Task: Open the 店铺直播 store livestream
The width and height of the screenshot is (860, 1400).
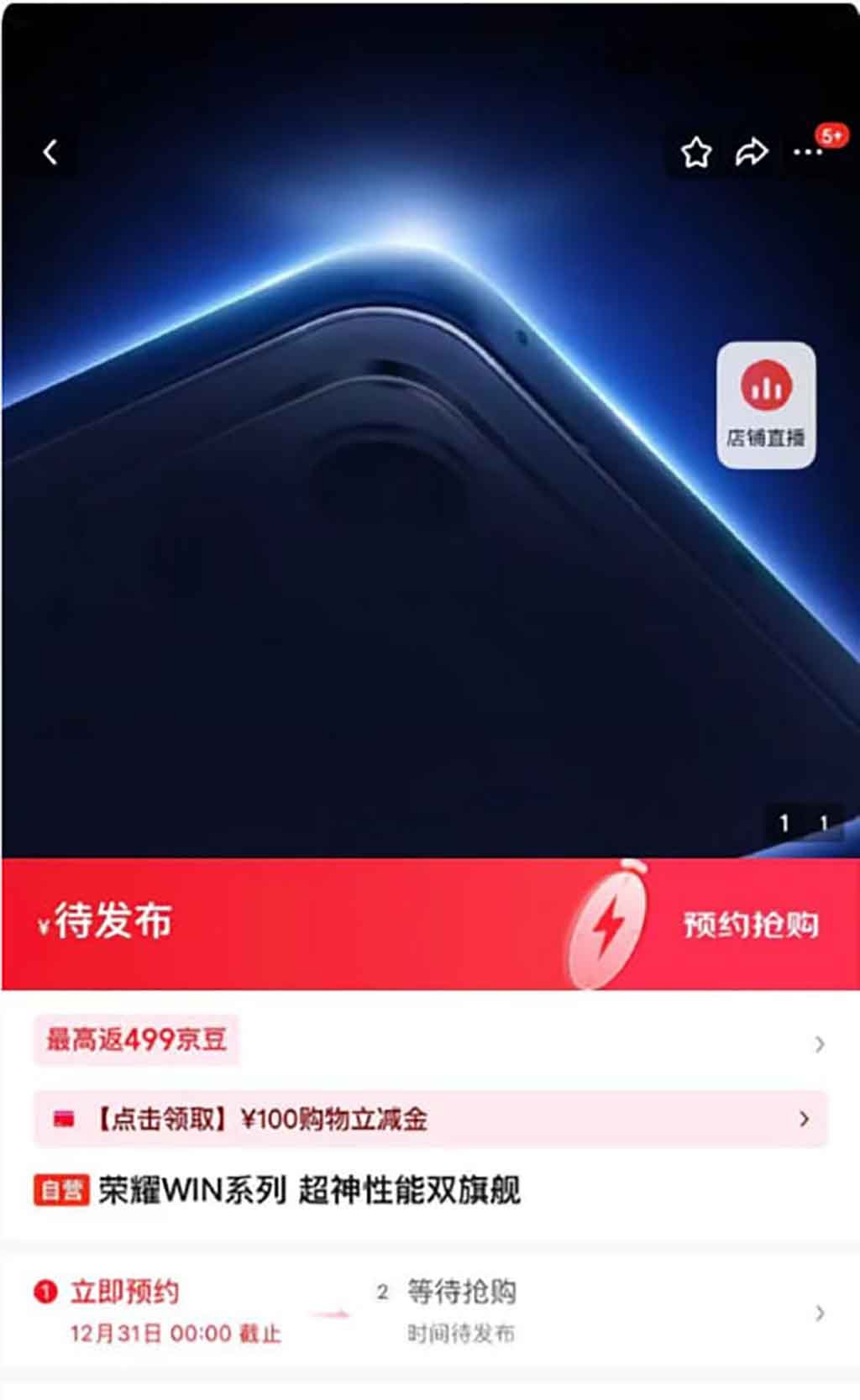Action: pyautogui.click(x=765, y=405)
